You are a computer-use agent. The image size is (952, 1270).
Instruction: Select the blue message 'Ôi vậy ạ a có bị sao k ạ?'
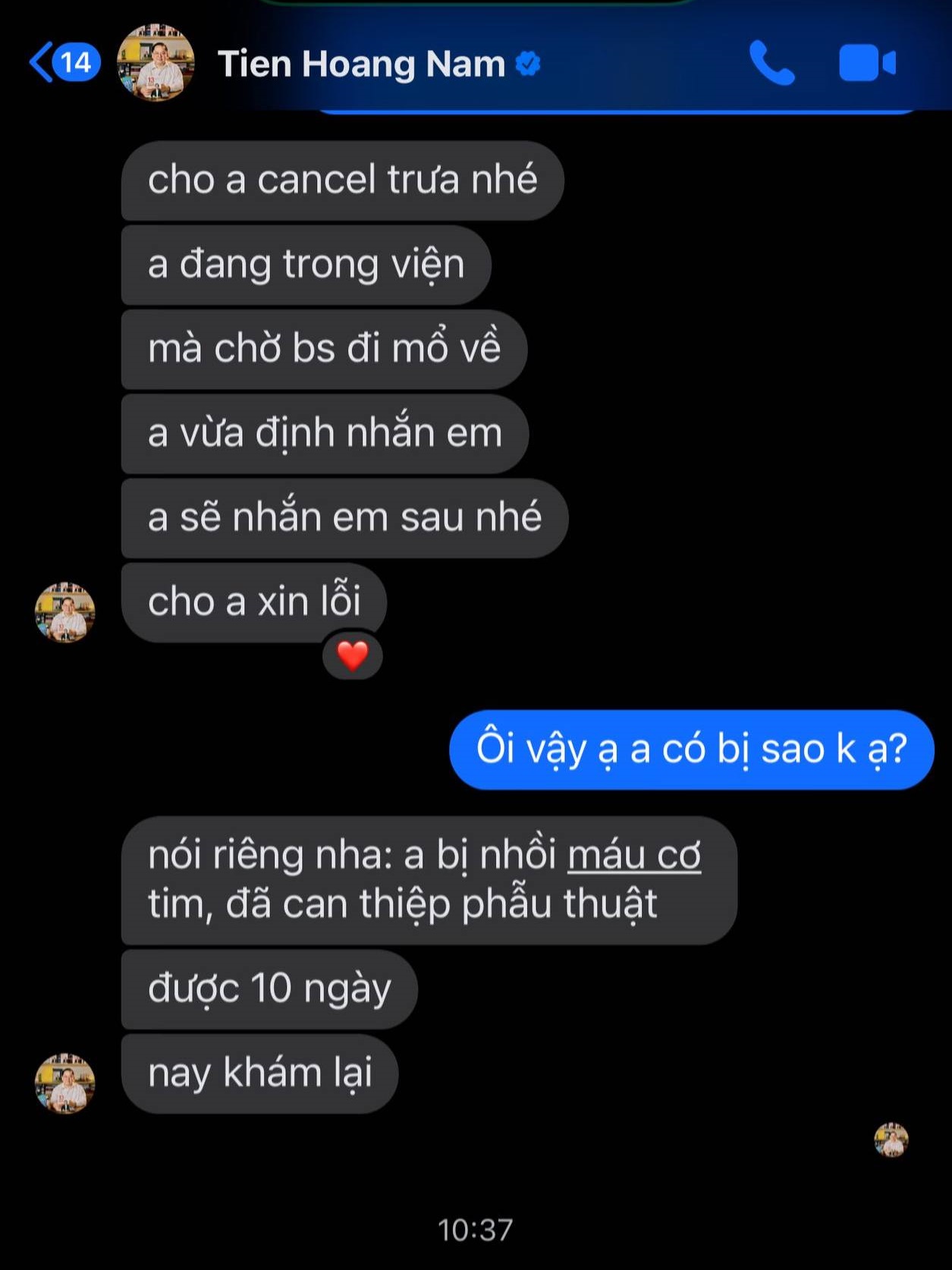pos(692,750)
